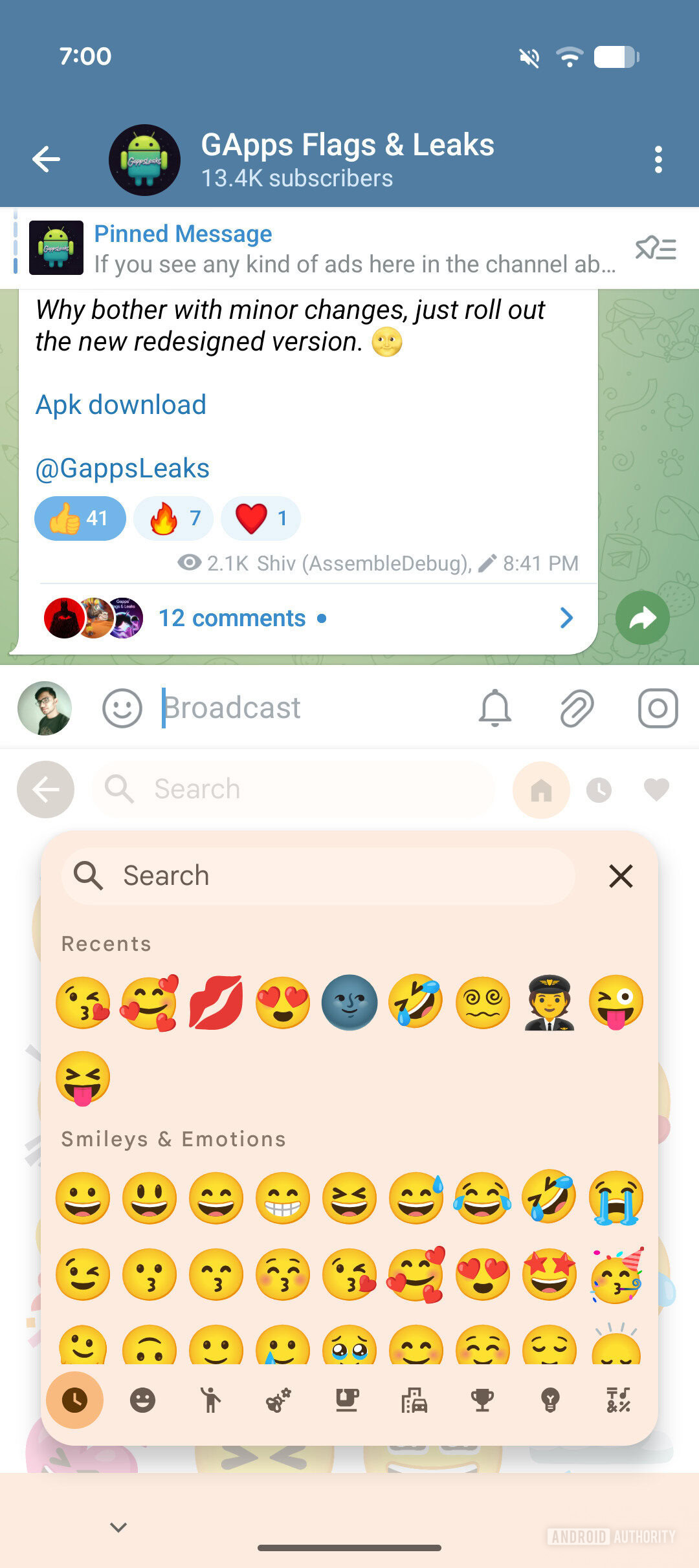The height and width of the screenshot is (1568, 699).
Task: Focus the Broadcast message field
Action: (311, 708)
